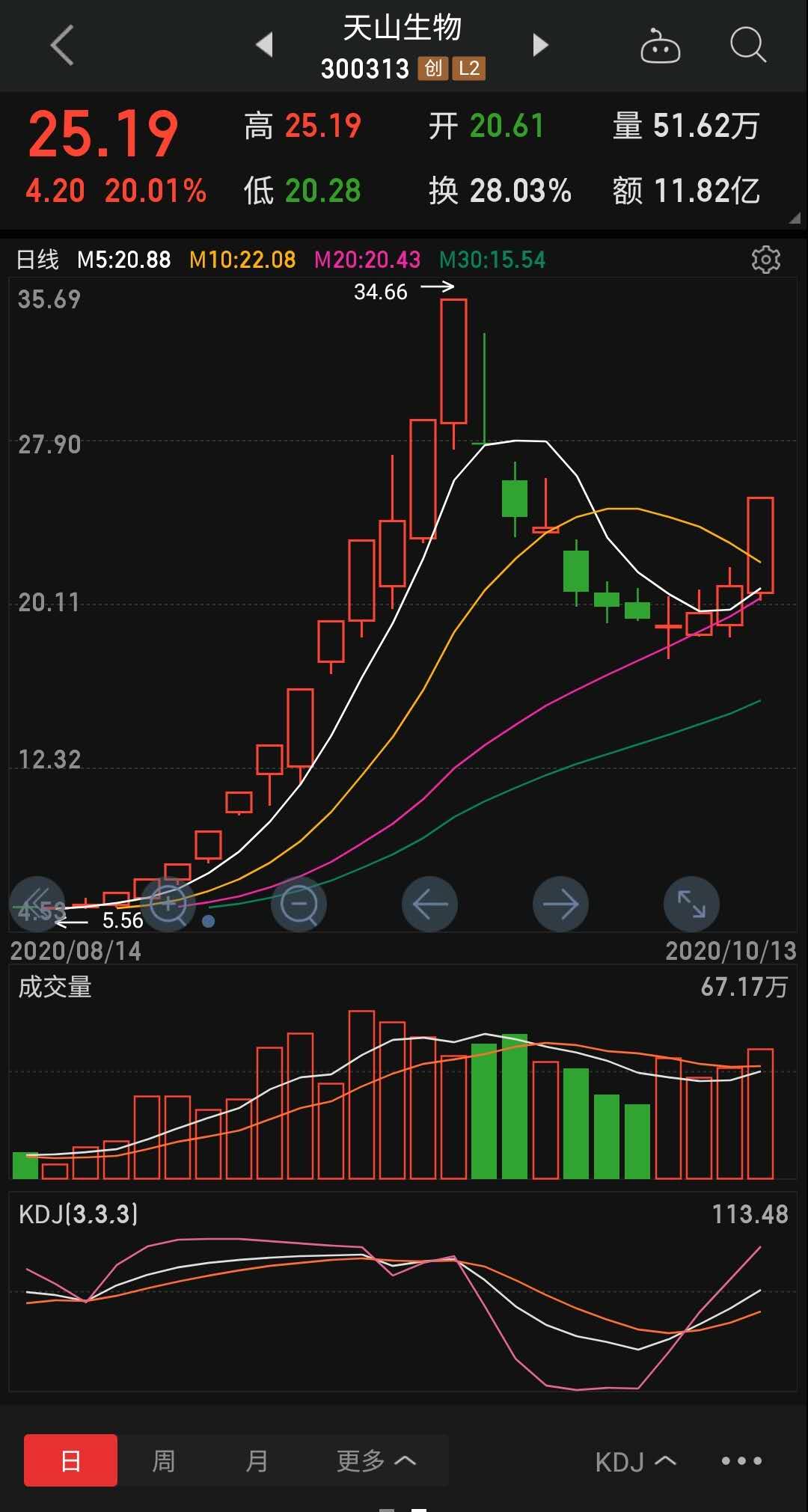Open the robot assistant icon
This screenshot has width=808, height=1512.
(x=660, y=46)
